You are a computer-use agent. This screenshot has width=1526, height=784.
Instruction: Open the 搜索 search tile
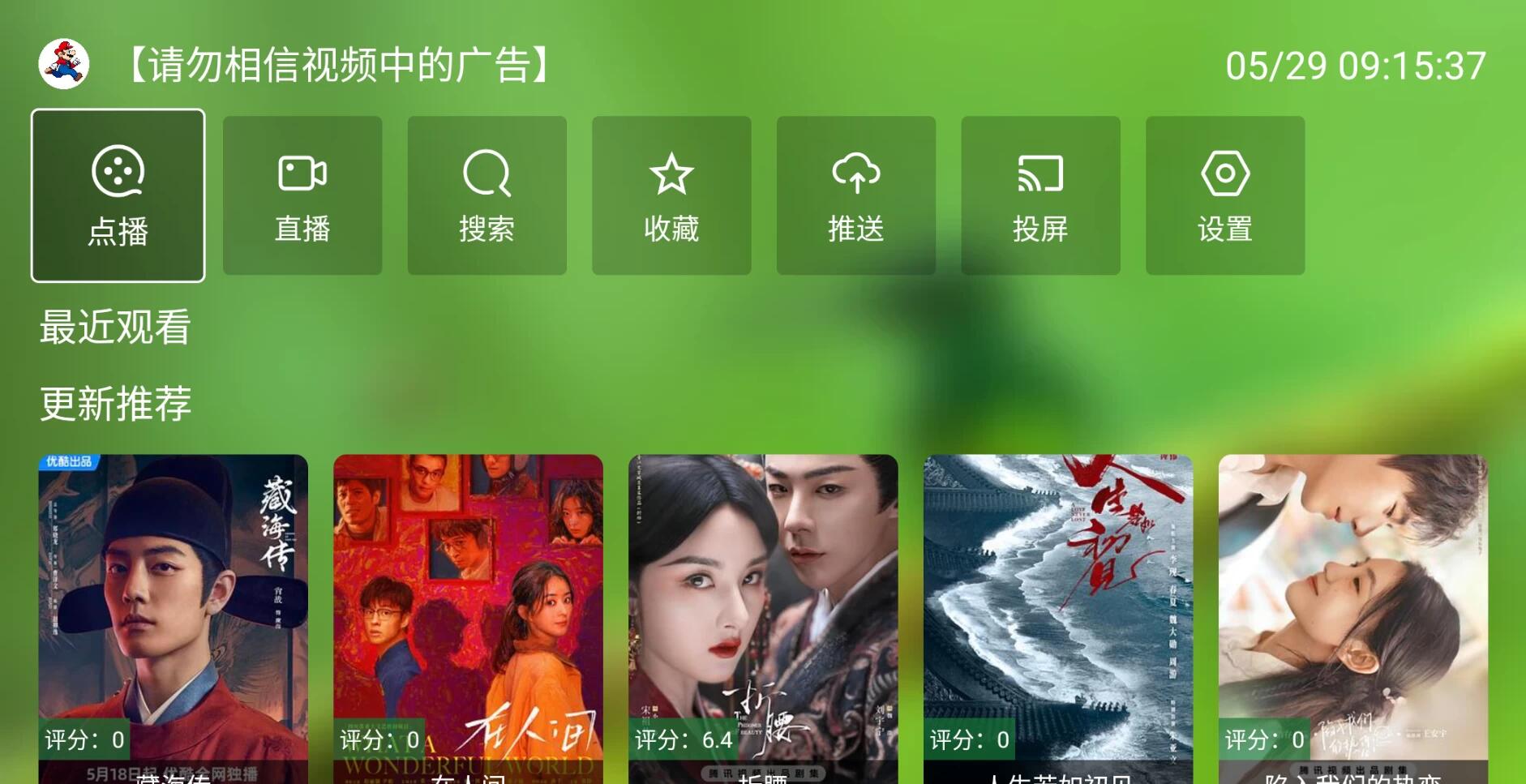tap(487, 195)
